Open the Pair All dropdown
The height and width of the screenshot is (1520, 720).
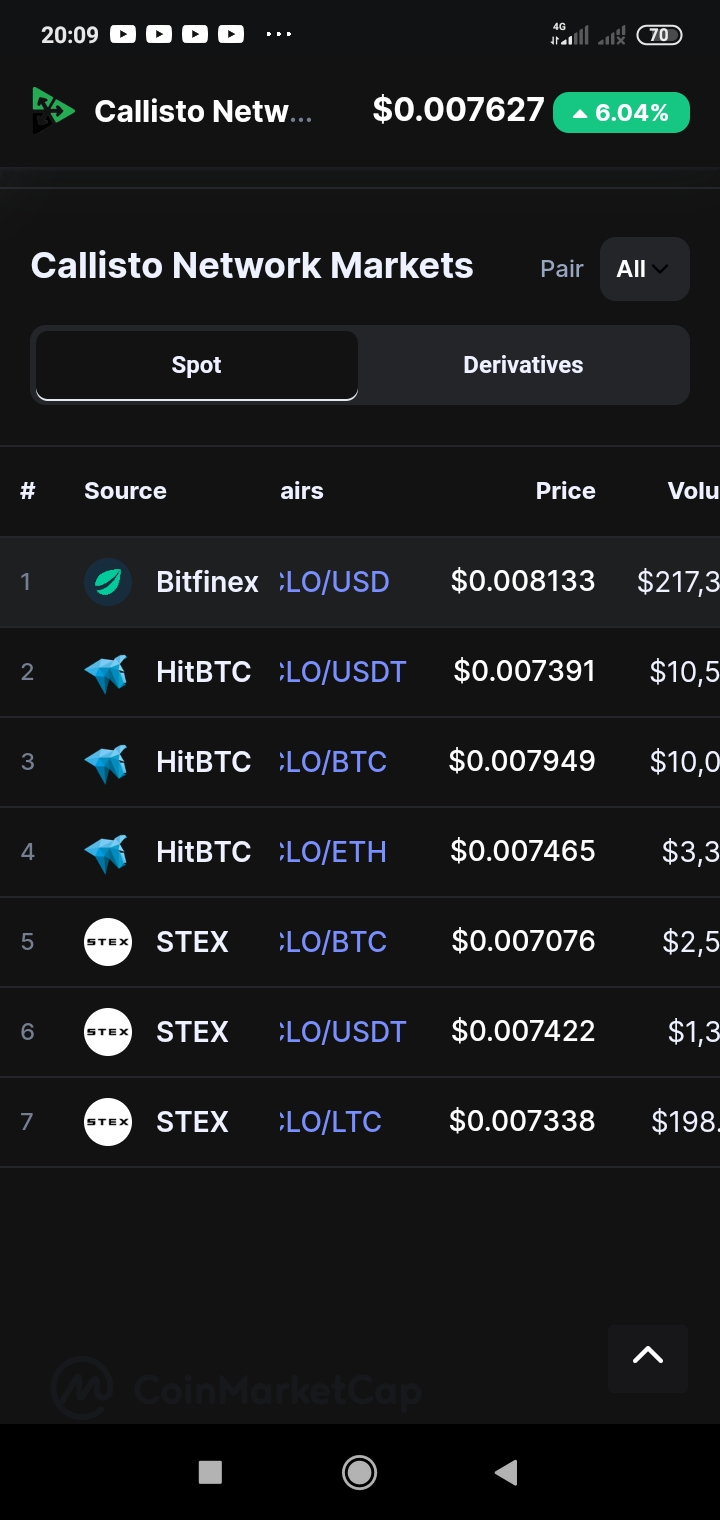coord(644,269)
